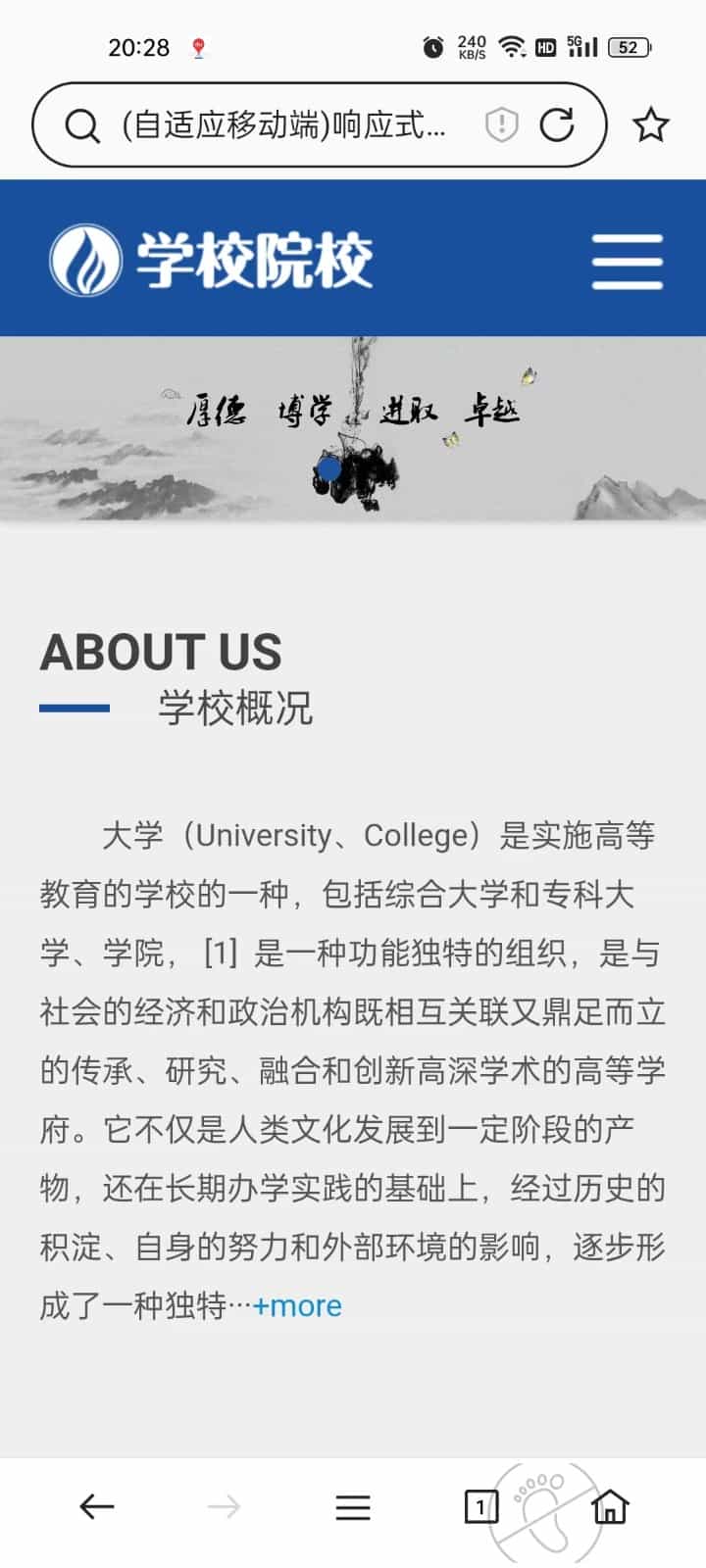
Task: Tap the browser address bar
Action: tap(284, 125)
